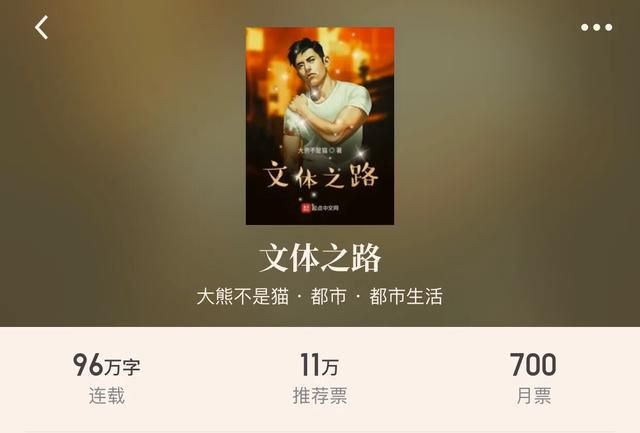The image size is (640, 433).
Task: View the 月票 monthly tickets
Action: coord(533,379)
